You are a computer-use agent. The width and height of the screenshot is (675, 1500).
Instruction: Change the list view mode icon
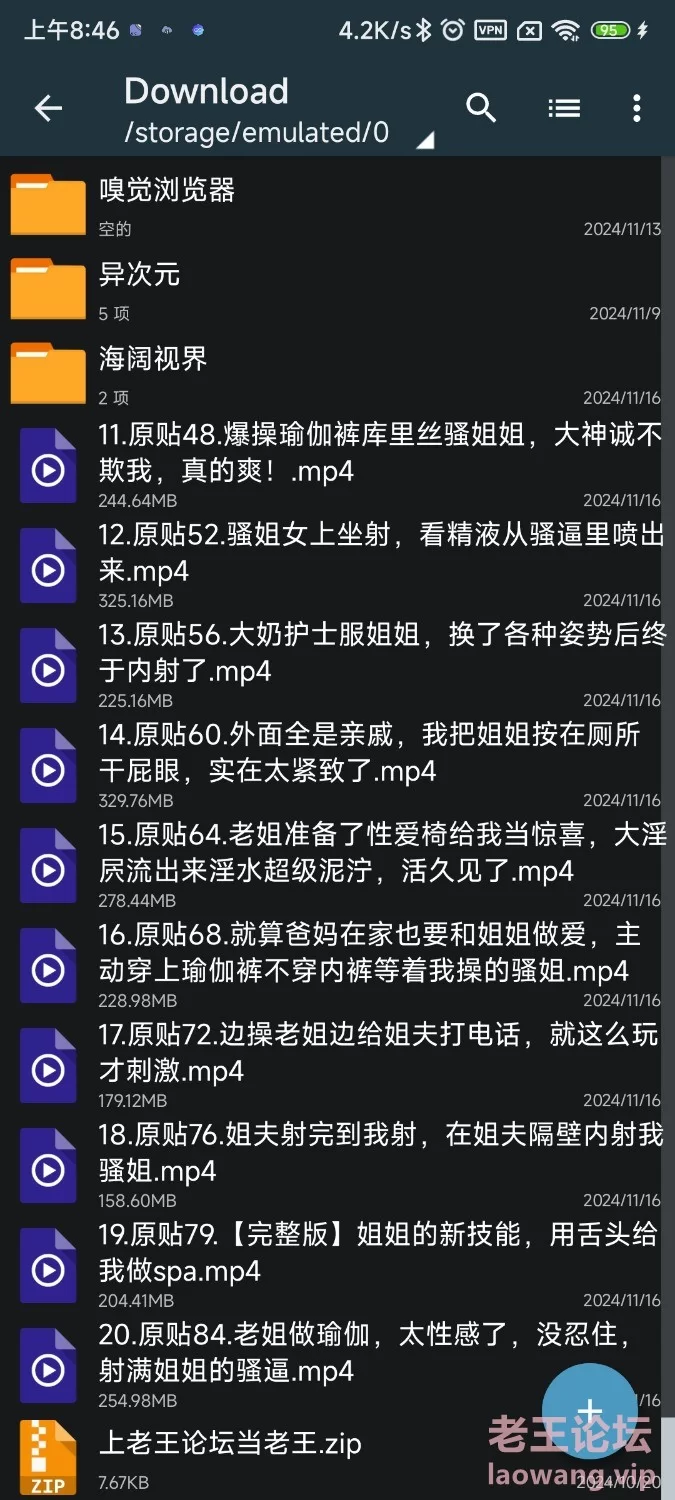click(564, 108)
